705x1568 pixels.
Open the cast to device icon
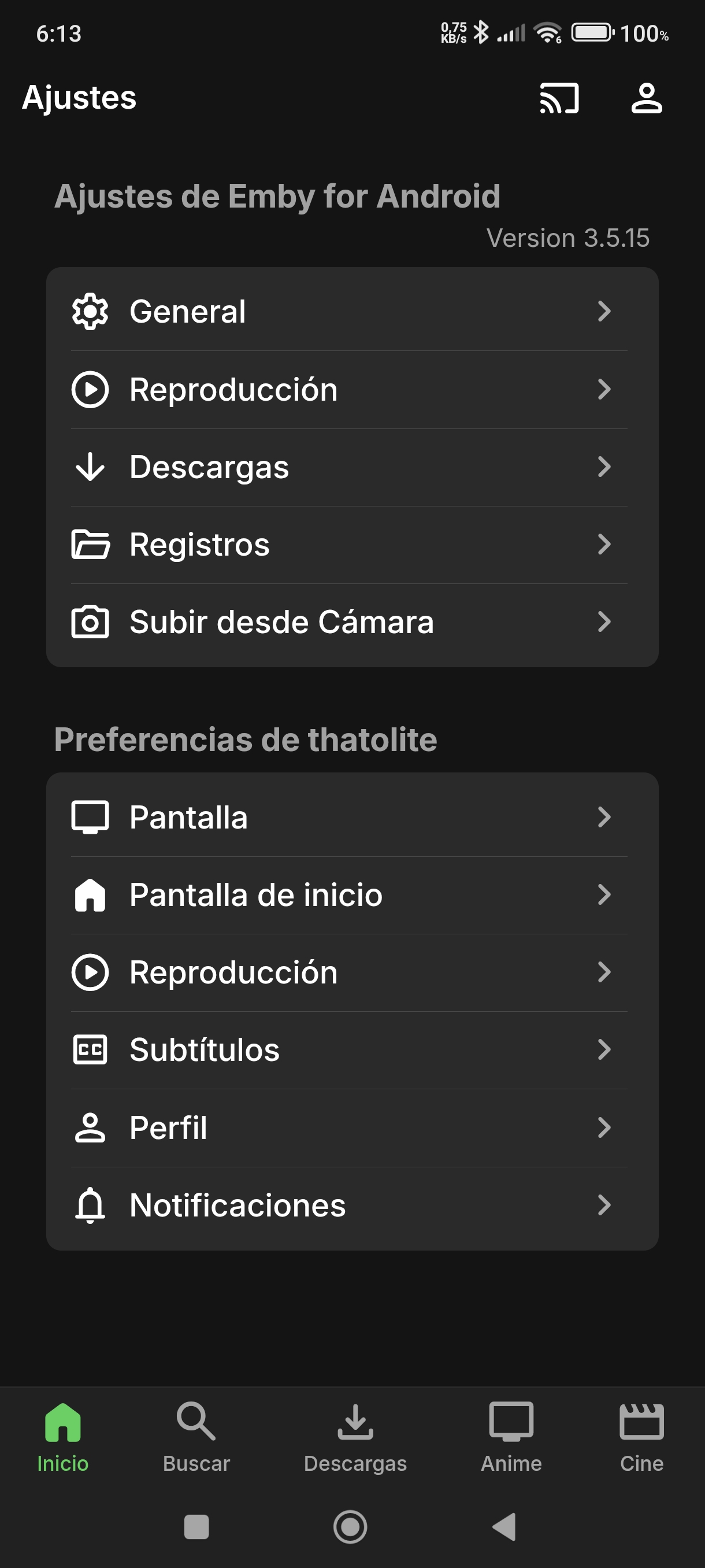click(x=559, y=99)
